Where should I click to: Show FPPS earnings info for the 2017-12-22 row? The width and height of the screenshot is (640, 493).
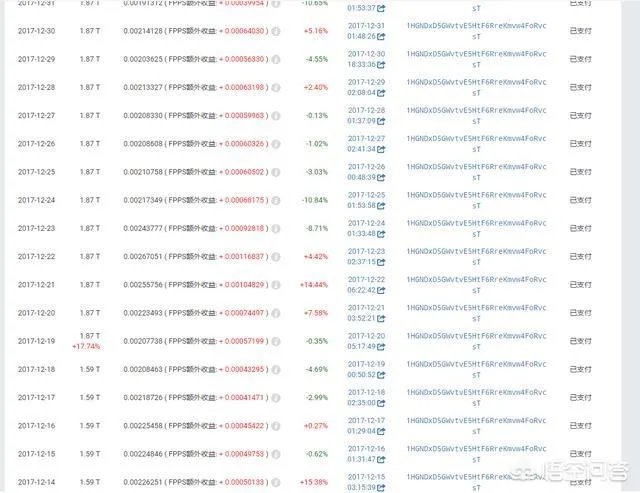click(275, 256)
